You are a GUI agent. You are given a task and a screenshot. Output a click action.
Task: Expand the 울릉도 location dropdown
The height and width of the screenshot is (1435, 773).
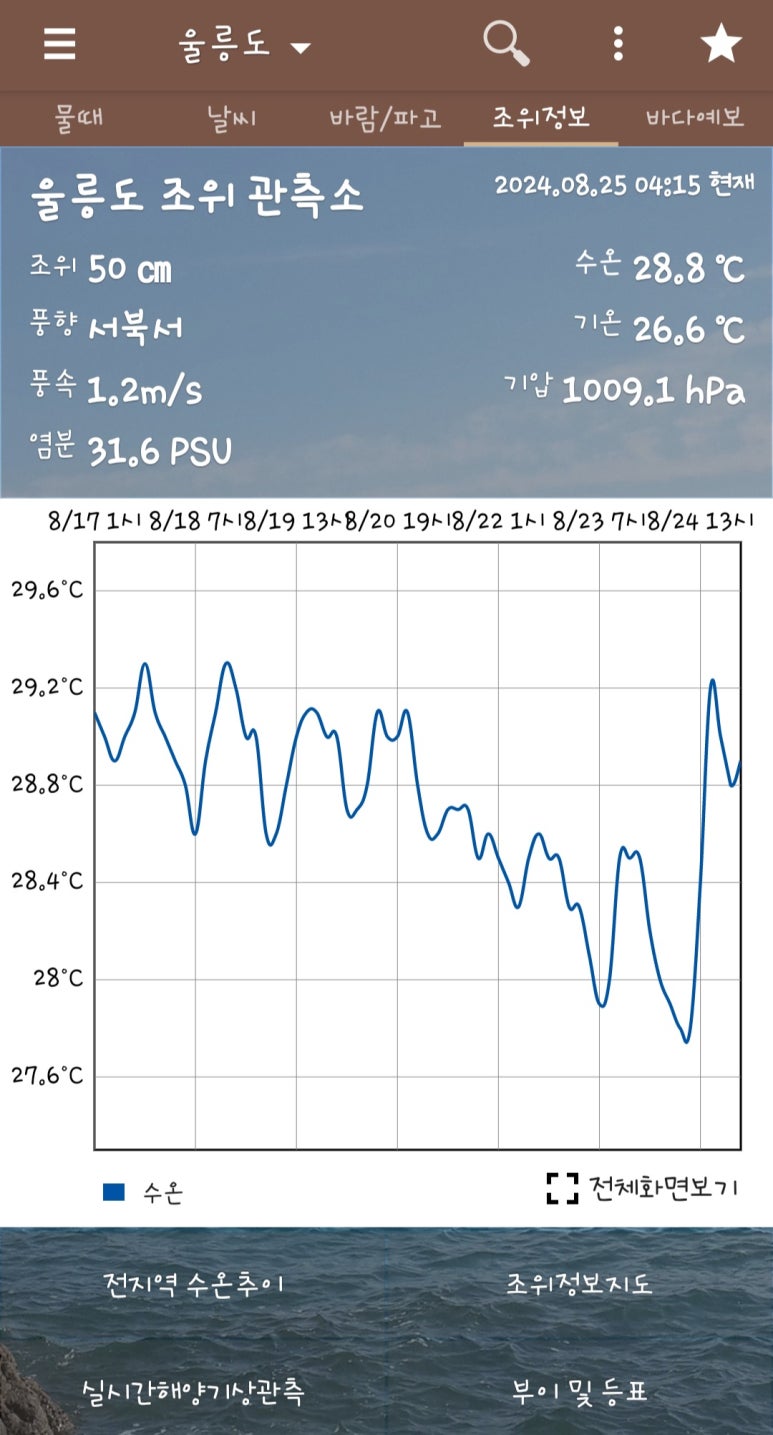(245, 45)
